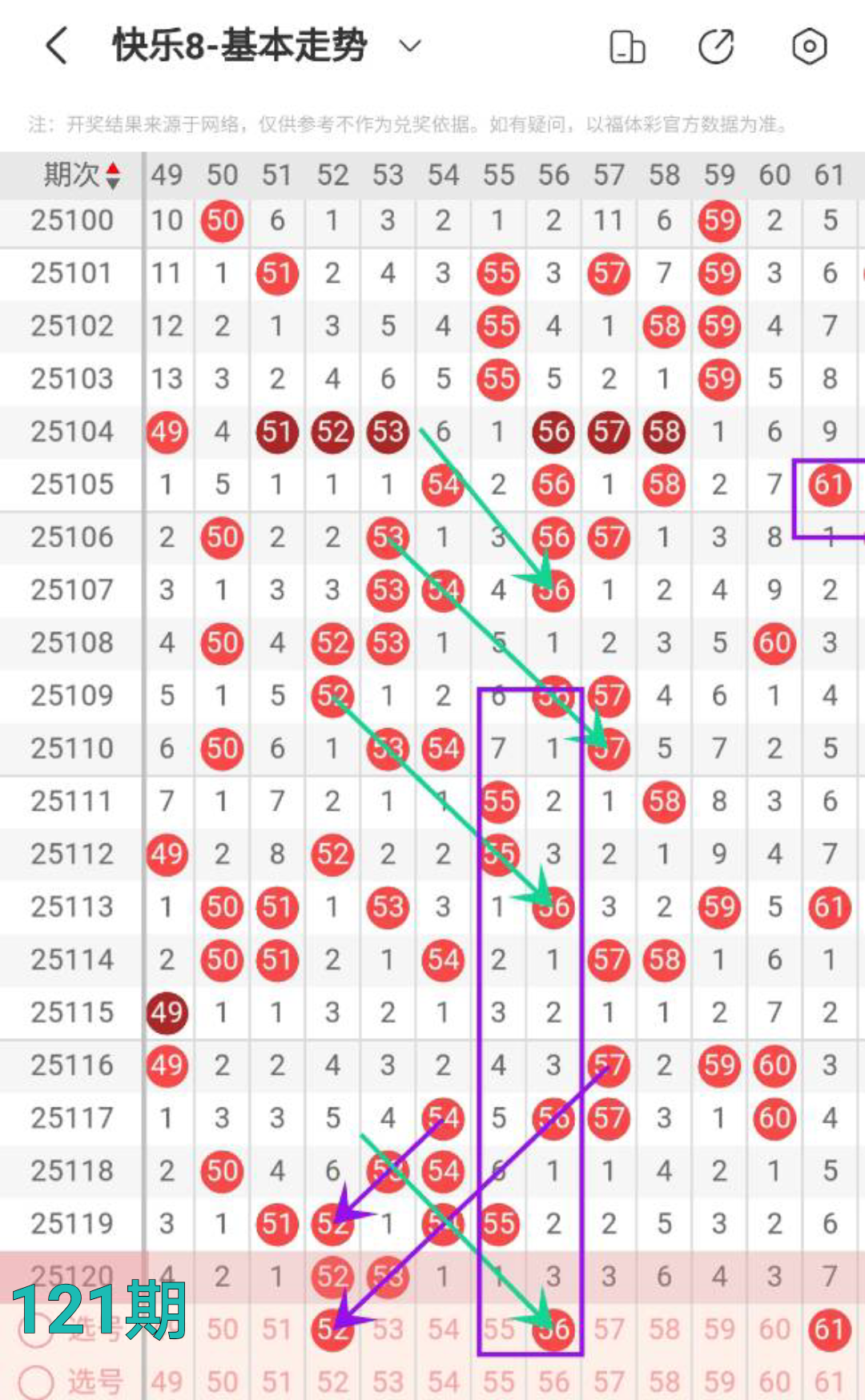865x1400 pixels.
Task: Choose number 60 in the bottom 选号 row
Action: pyautogui.click(x=774, y=1382)
